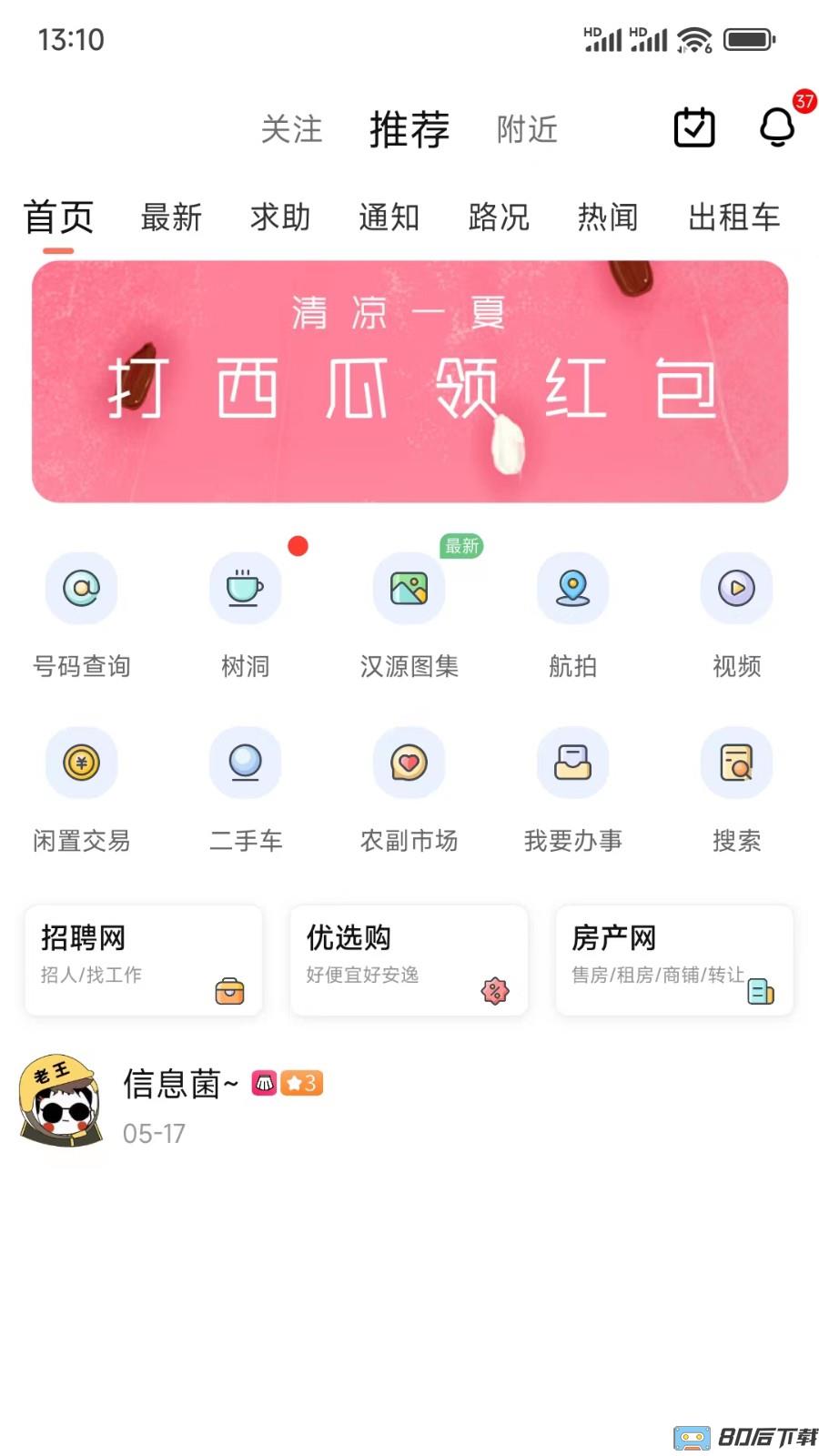Tap the 搜索 search icon
The width and height of the screenshot is (819, 1456).
[x=736, y=763]
